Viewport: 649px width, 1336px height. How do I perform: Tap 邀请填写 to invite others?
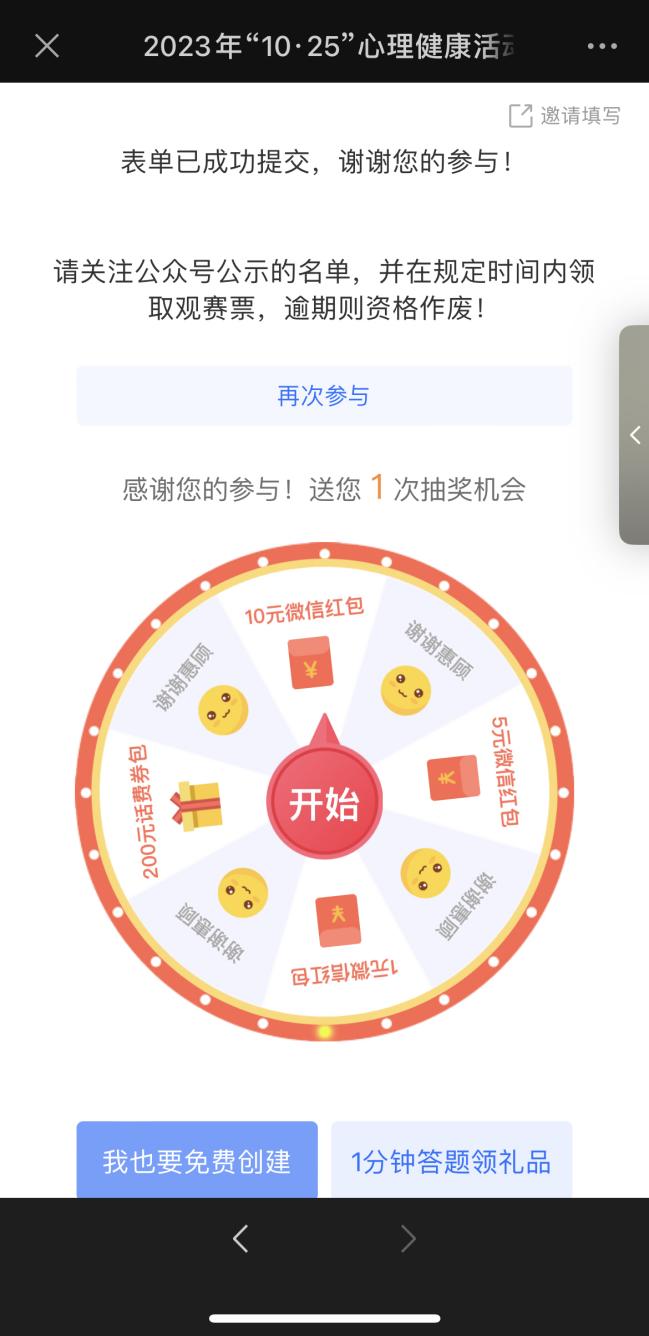pyautogui.click(x=565, y=116)
